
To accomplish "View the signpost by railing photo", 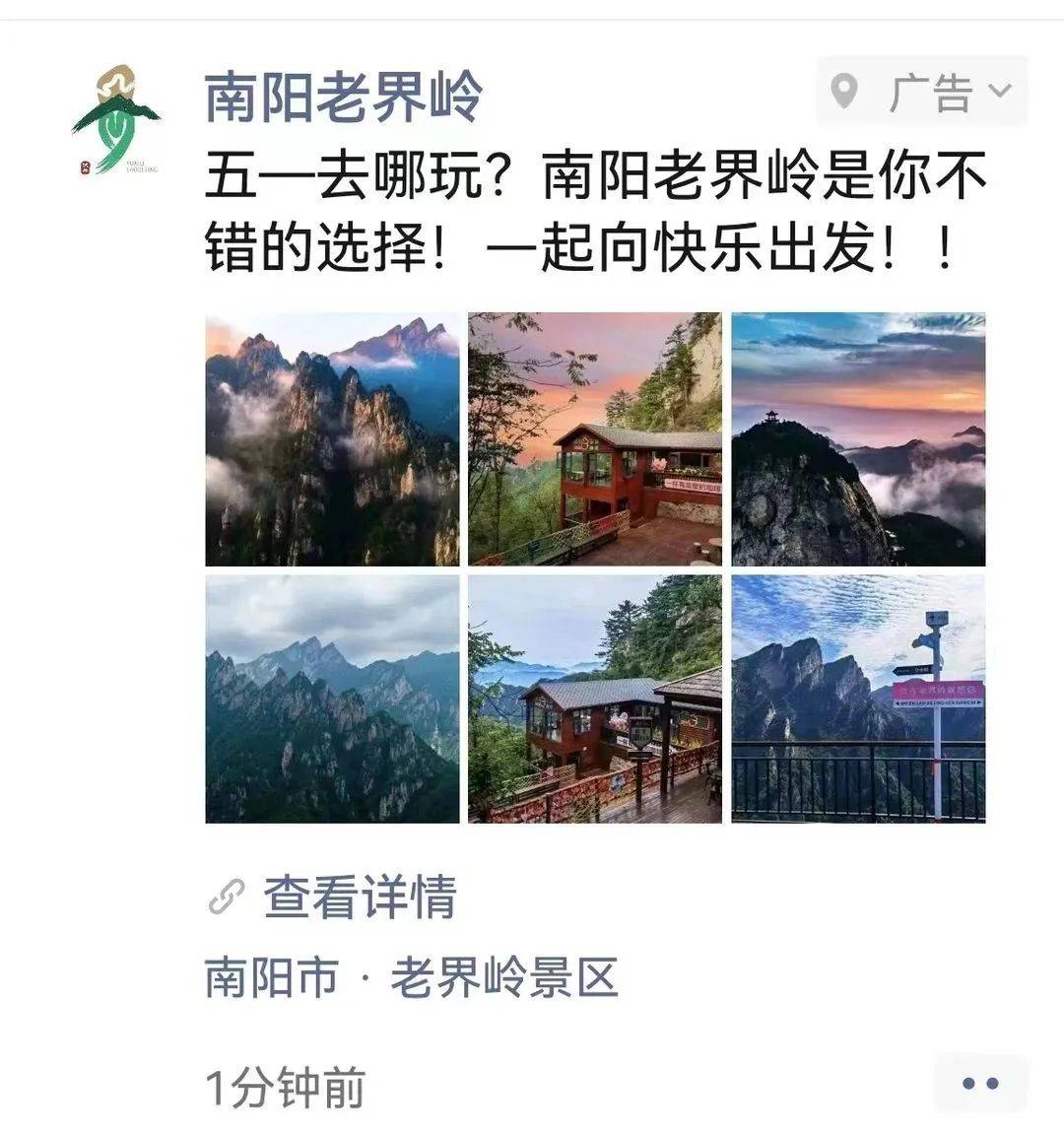I will [x=858, y=699].
